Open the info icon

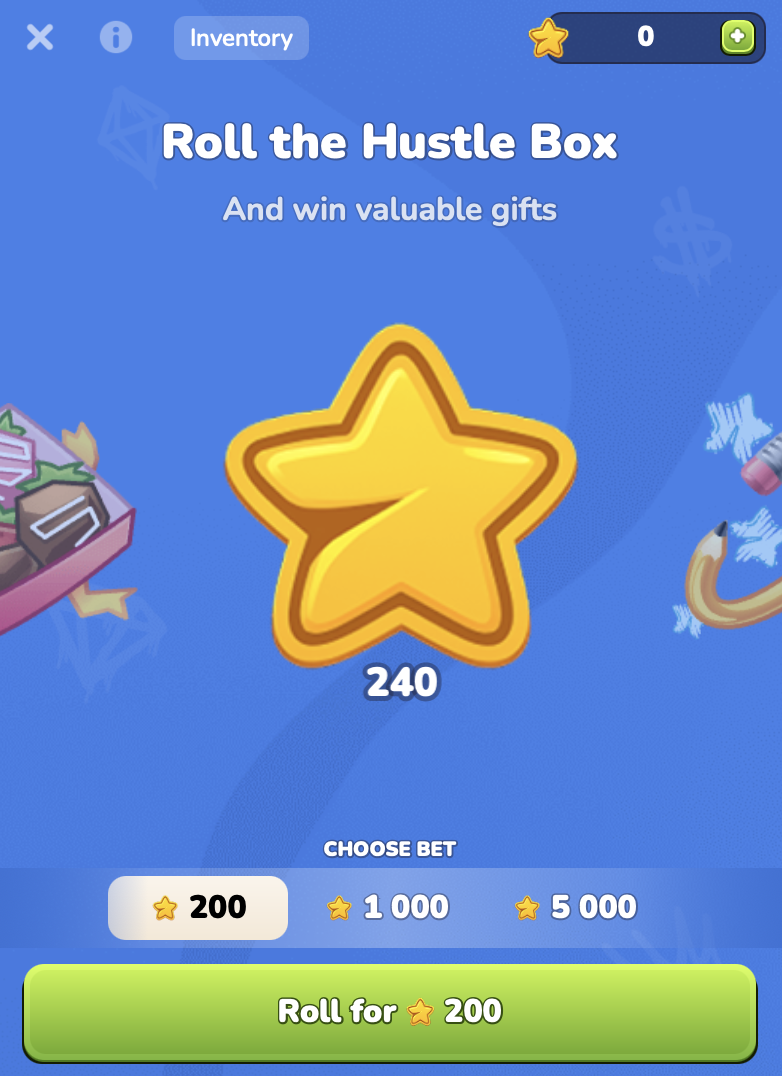116,38
